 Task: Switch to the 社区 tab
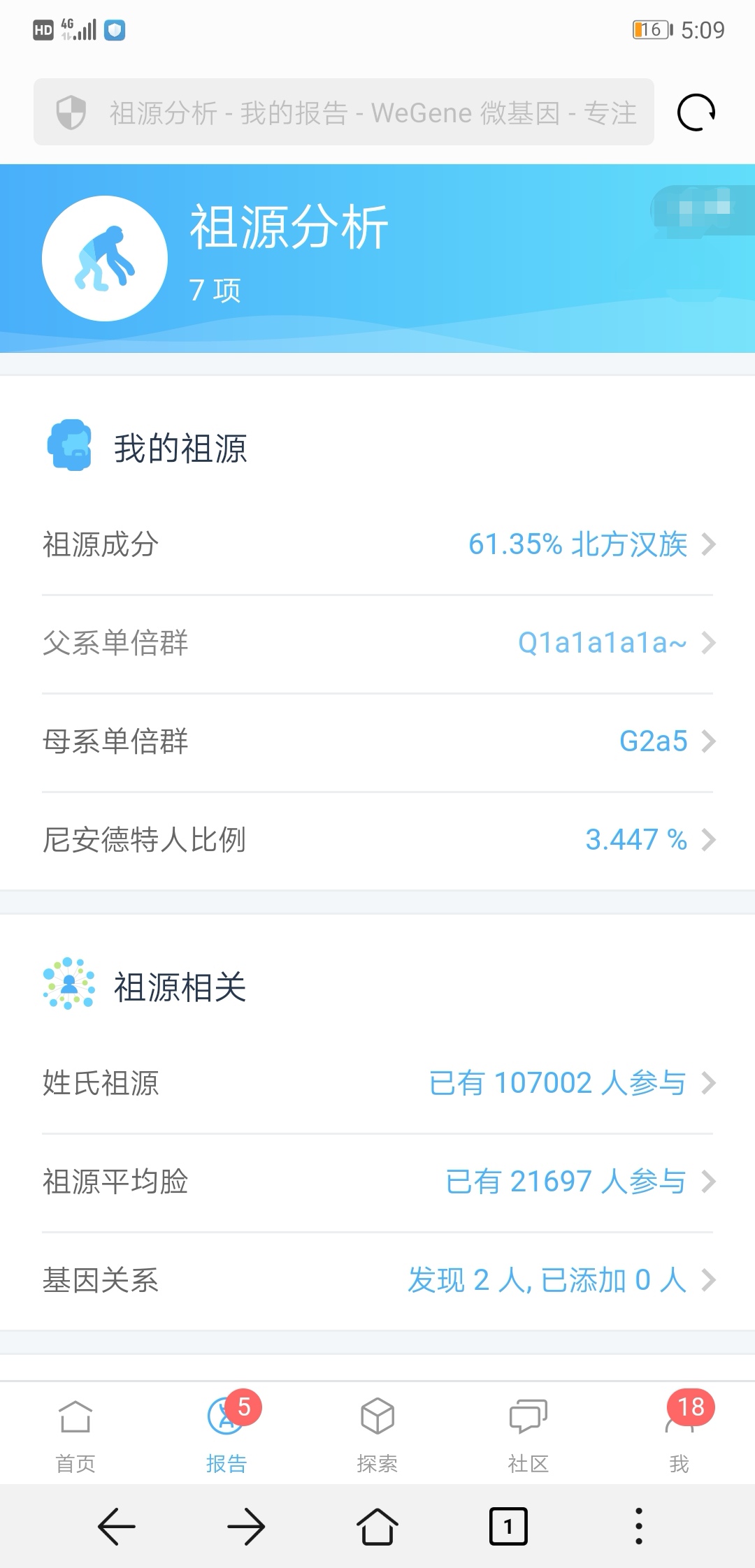click(x=528, y=1434)
